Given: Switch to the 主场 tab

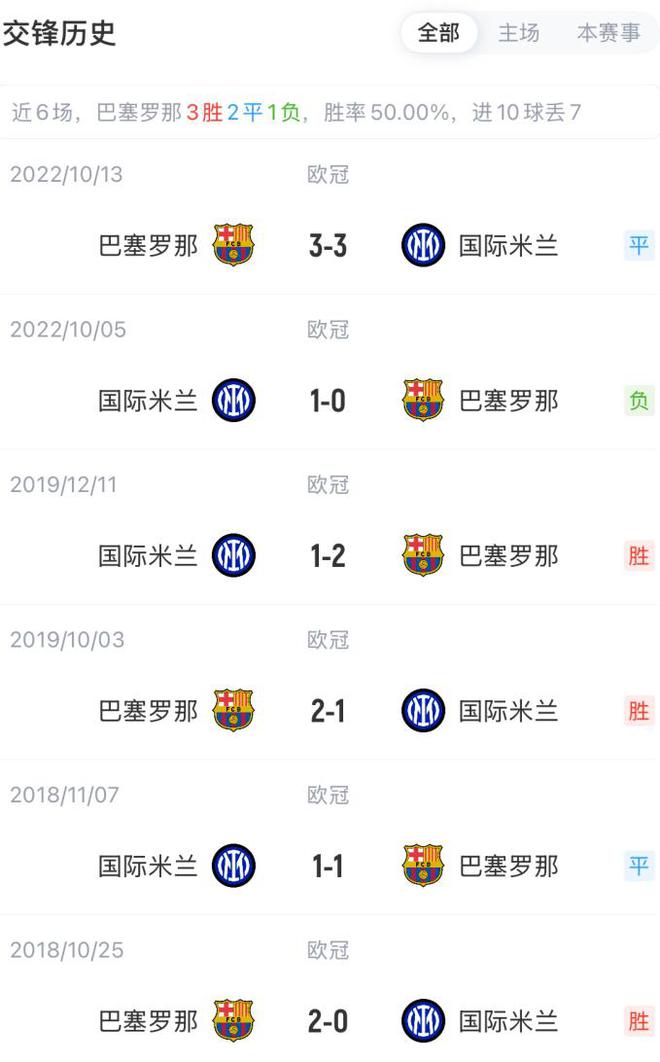Looking at the screenshot, I should (x=519, y=33).
